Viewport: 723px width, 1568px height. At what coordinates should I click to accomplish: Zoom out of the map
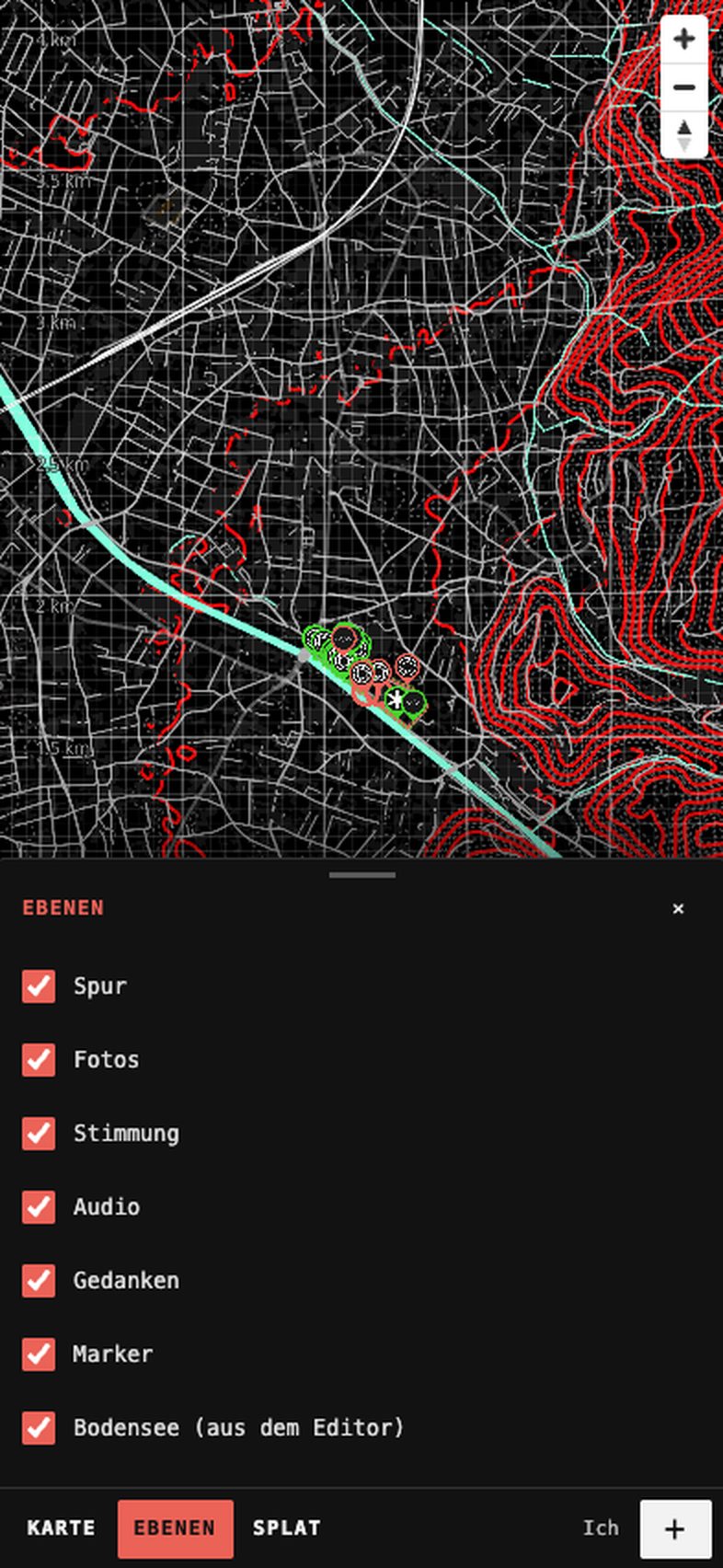click(683, 87)
